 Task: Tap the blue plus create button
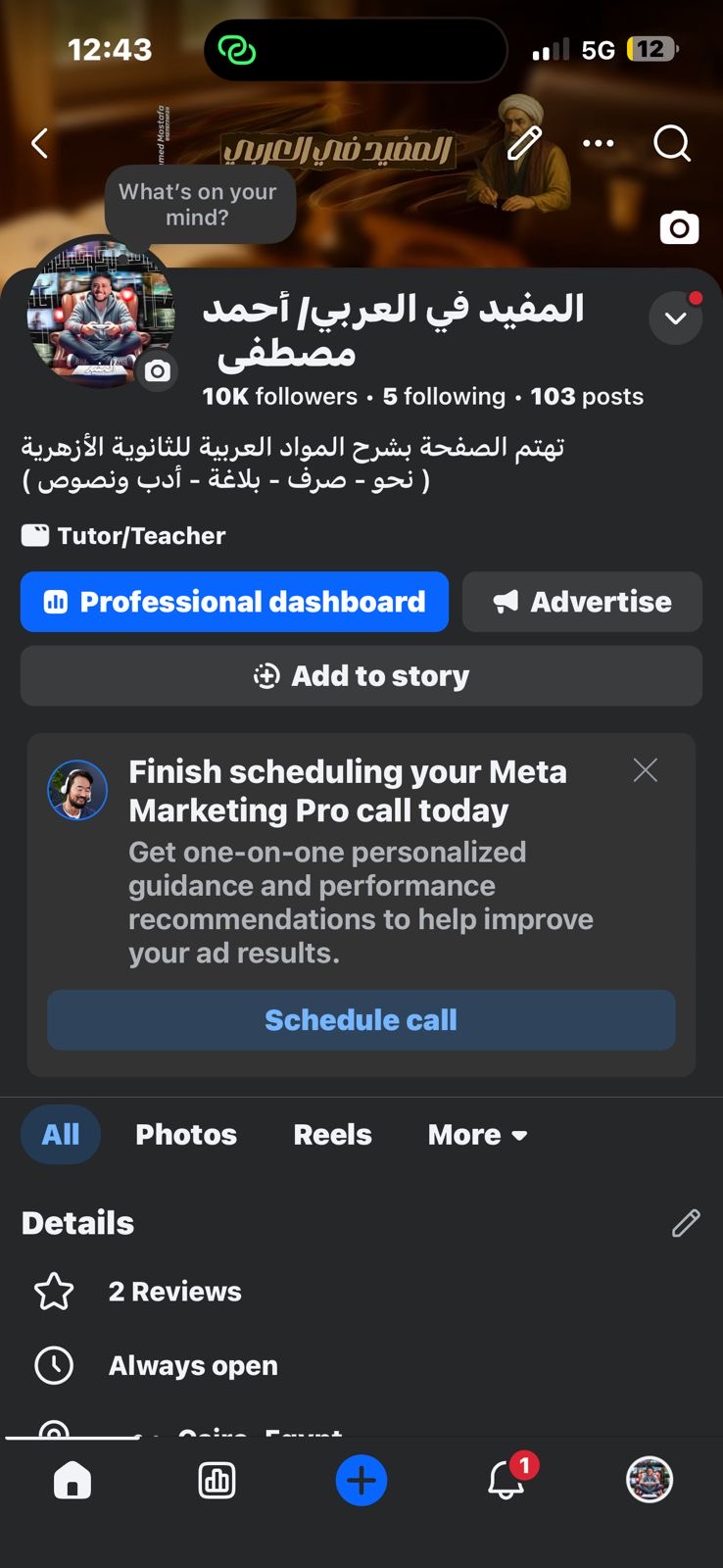[x=361, y=1480]
